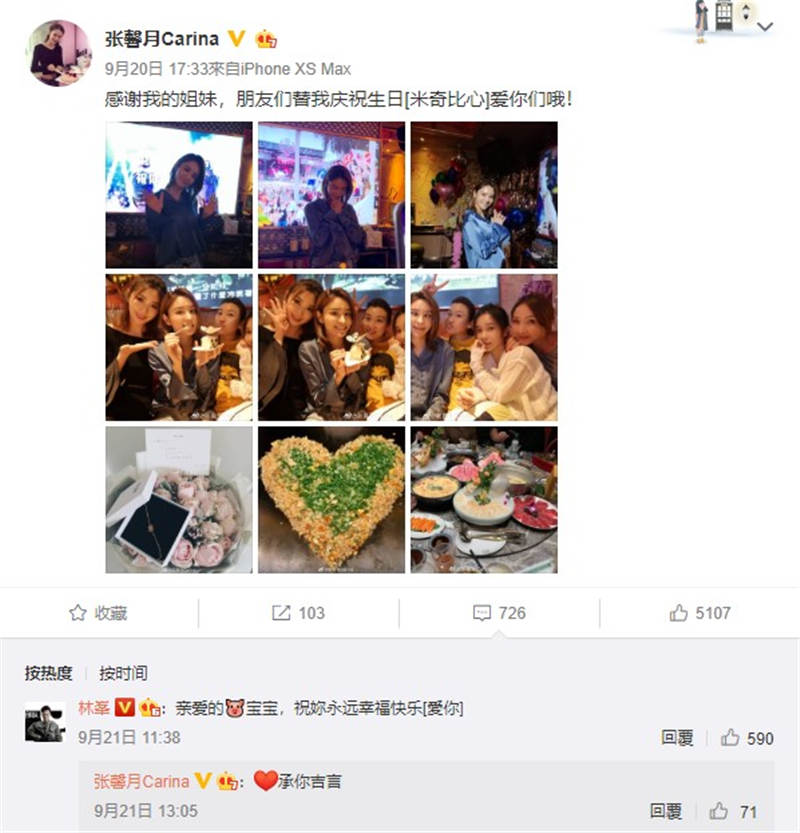This screenshot has height=833, width=800.
Task: Tap the 收藏 favorite button
Action: point(98,613)
